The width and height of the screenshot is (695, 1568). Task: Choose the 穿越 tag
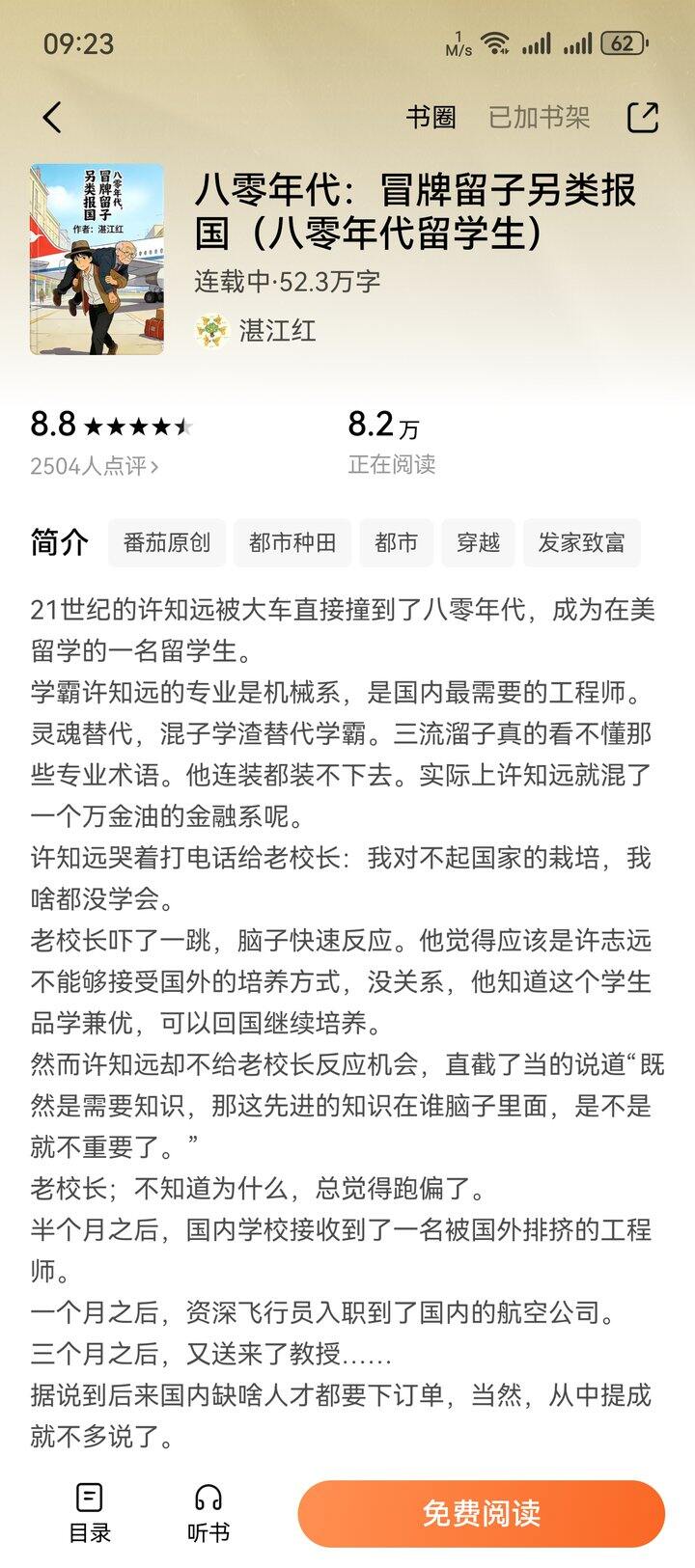pyautogui.click(x=478, y=542)
